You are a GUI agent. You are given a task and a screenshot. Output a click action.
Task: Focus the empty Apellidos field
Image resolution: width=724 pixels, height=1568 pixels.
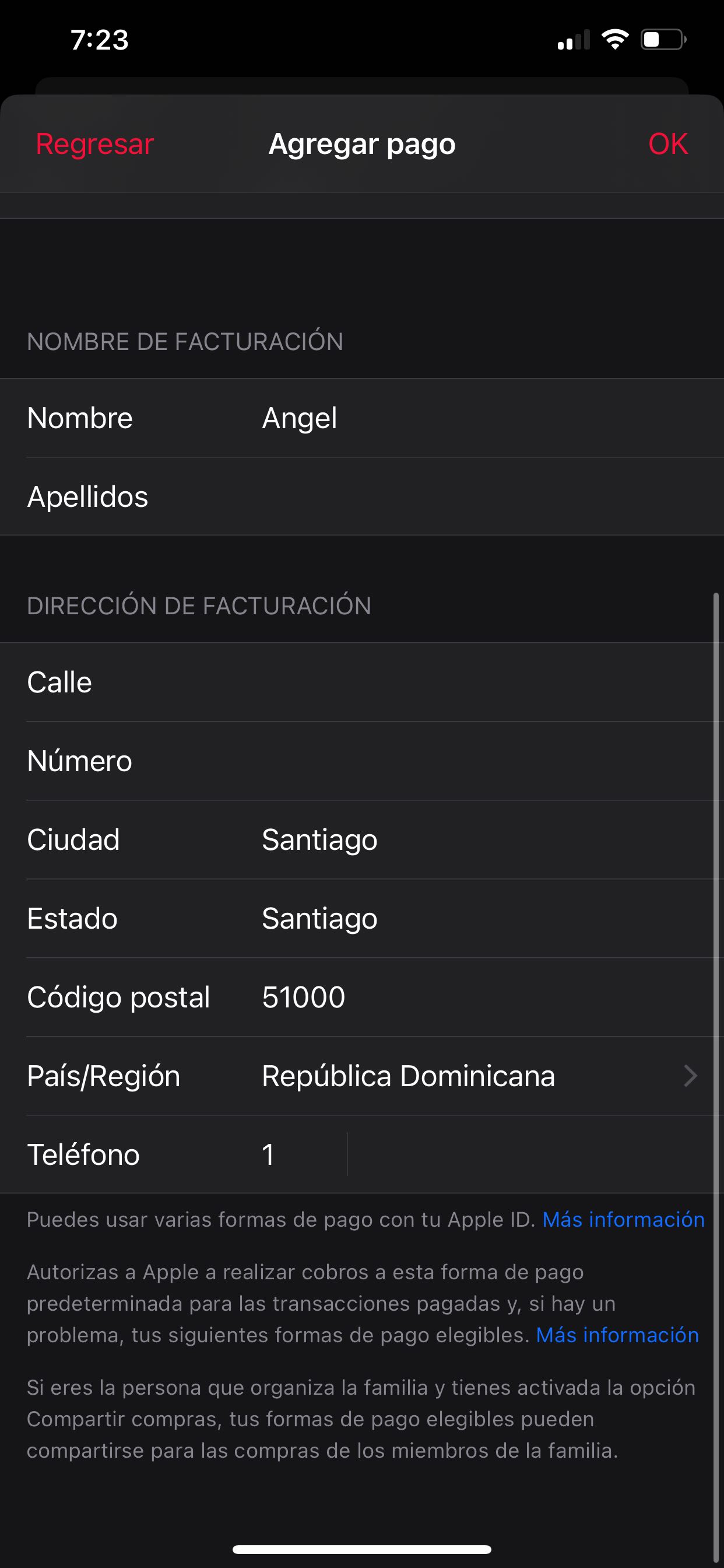(426, 496)
